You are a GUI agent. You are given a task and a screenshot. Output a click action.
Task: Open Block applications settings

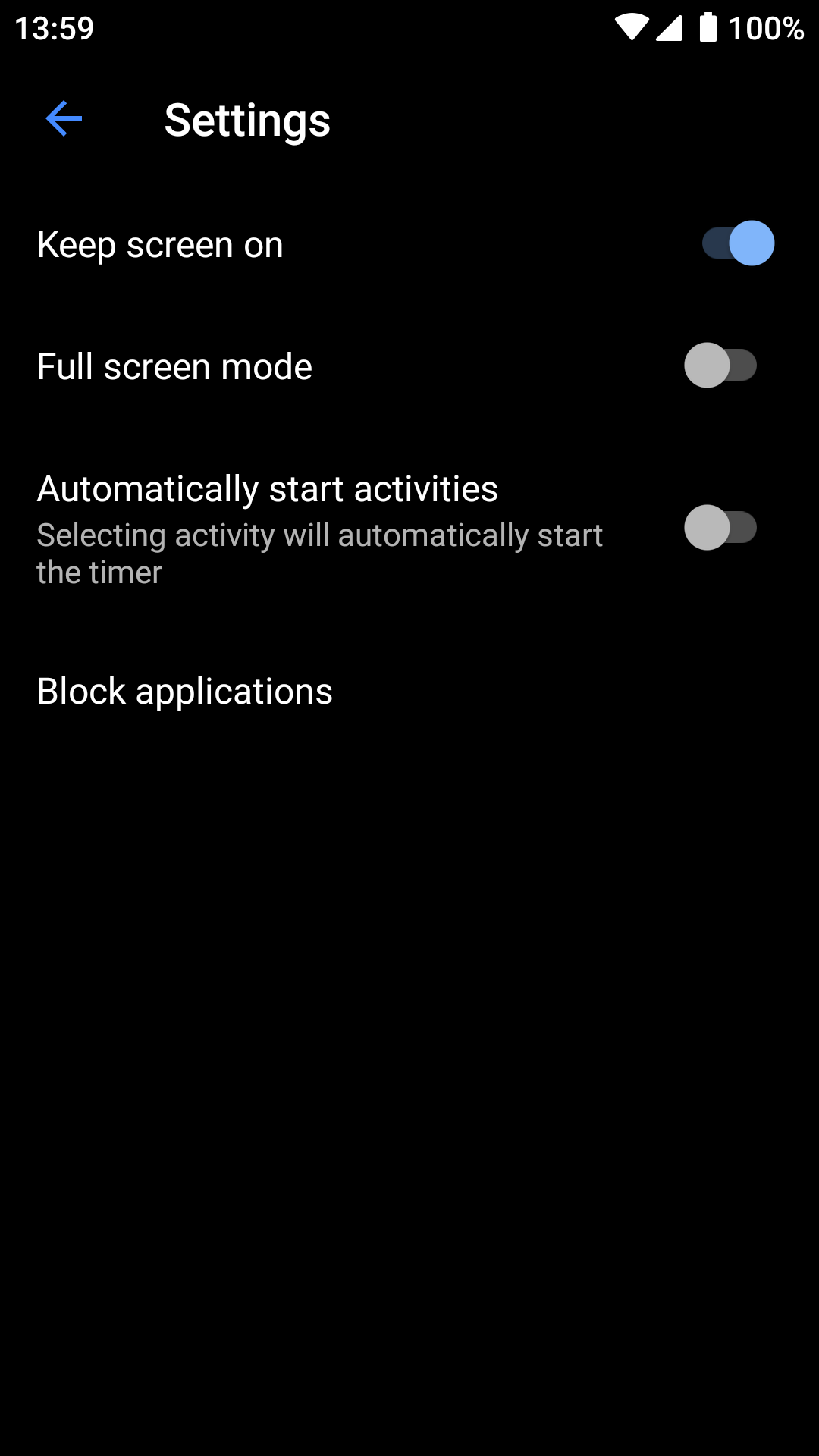[x=185, y=692]
